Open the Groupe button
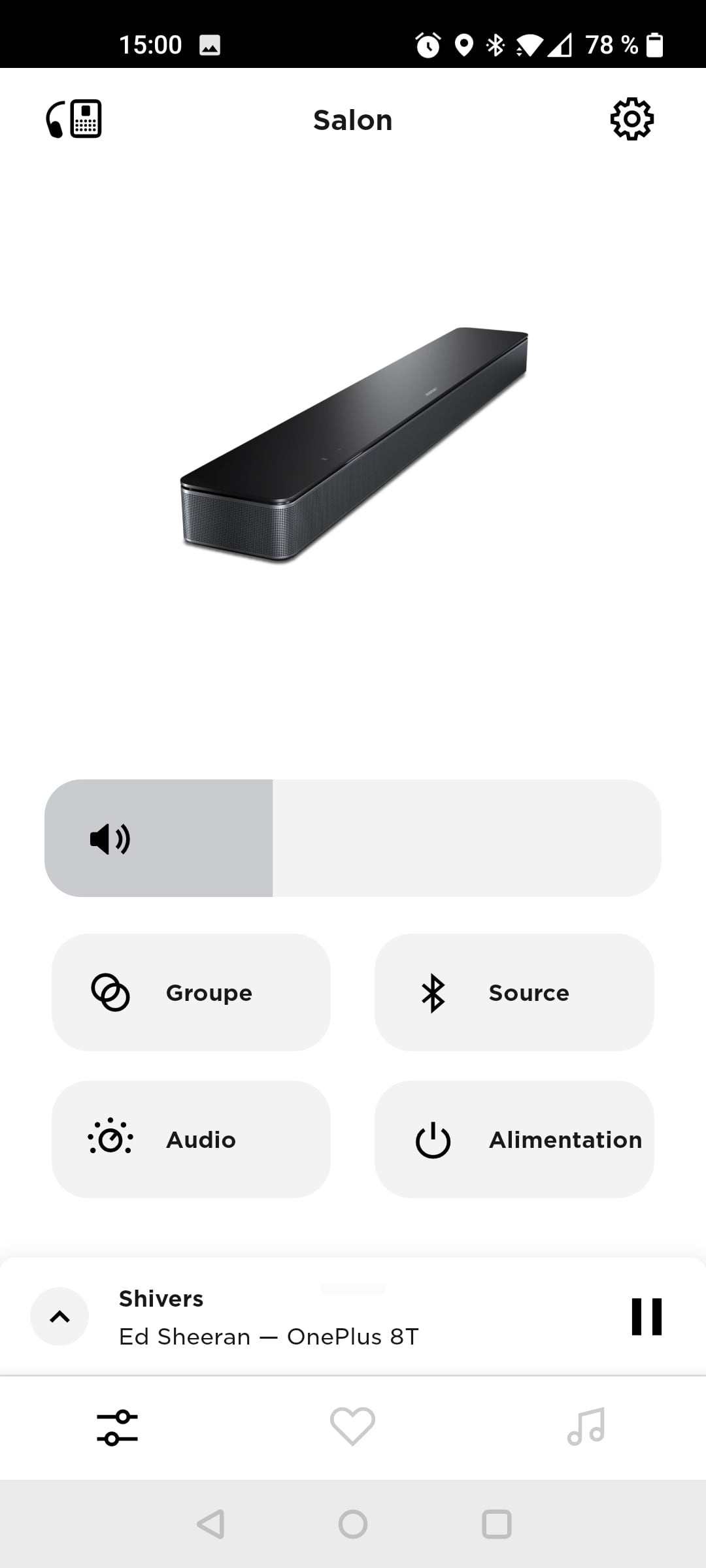The width and height of the screenshot is (706, 1568). (191, 992)
